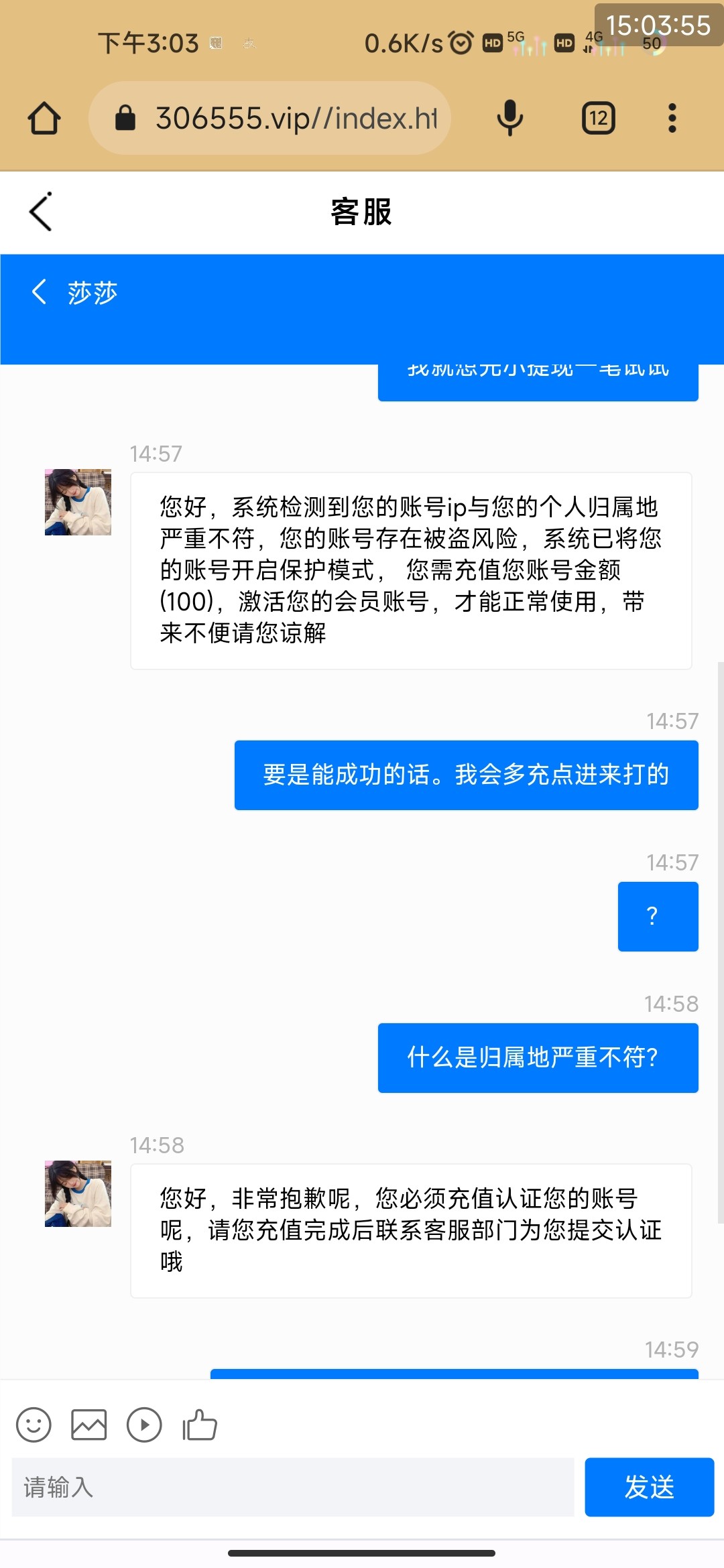
Task: Send a video in the chat
Action: click(144, 1425)
